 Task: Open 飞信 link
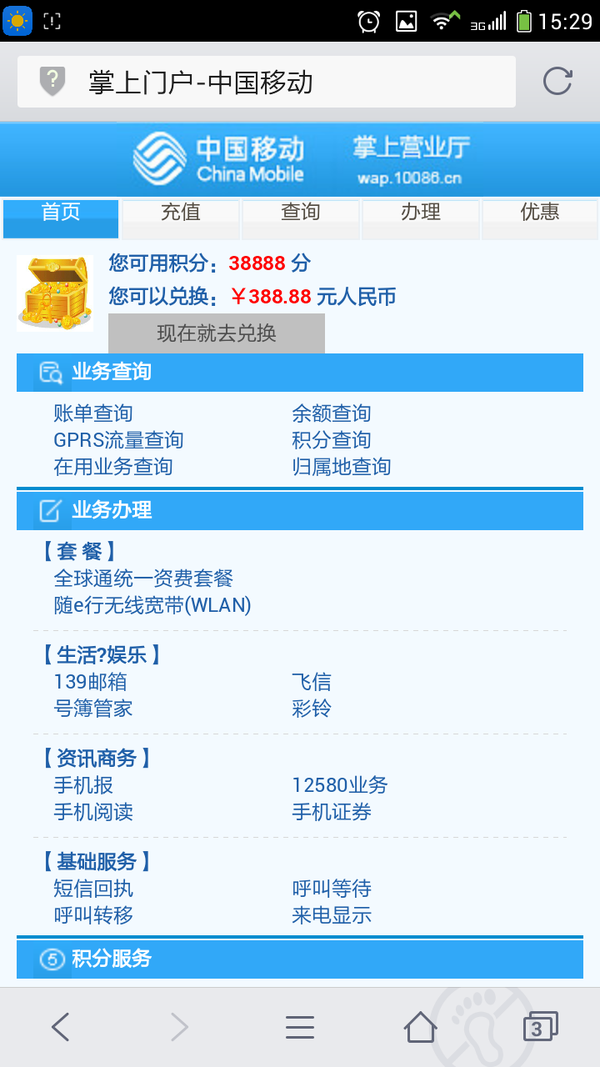[311, 682]
